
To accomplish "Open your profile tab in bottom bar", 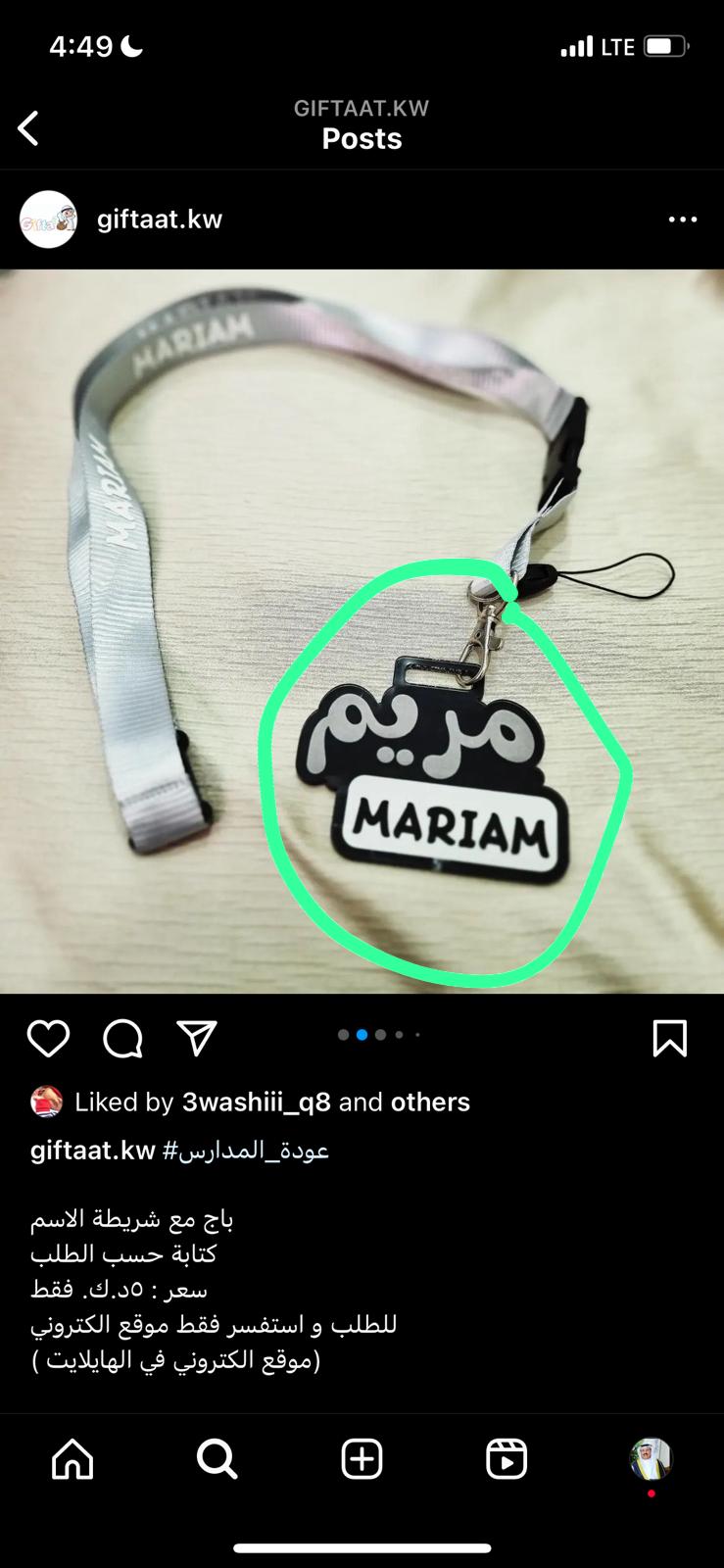I will click(651, 1460).
